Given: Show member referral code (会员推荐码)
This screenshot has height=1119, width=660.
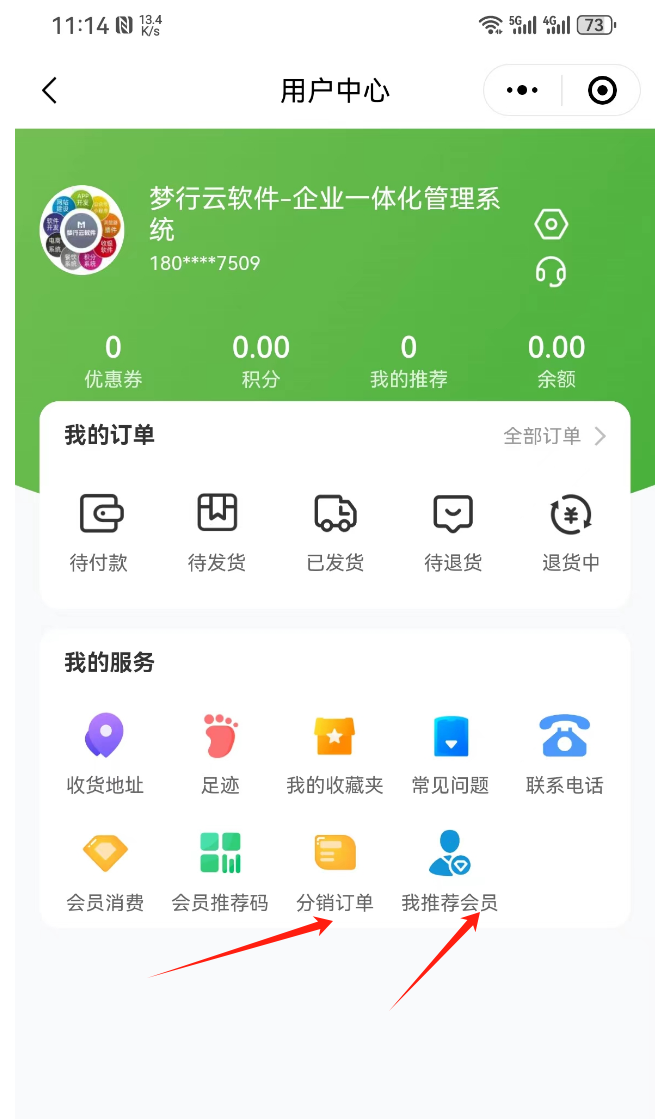Looking at the screenshot, I should coord(220,871).
